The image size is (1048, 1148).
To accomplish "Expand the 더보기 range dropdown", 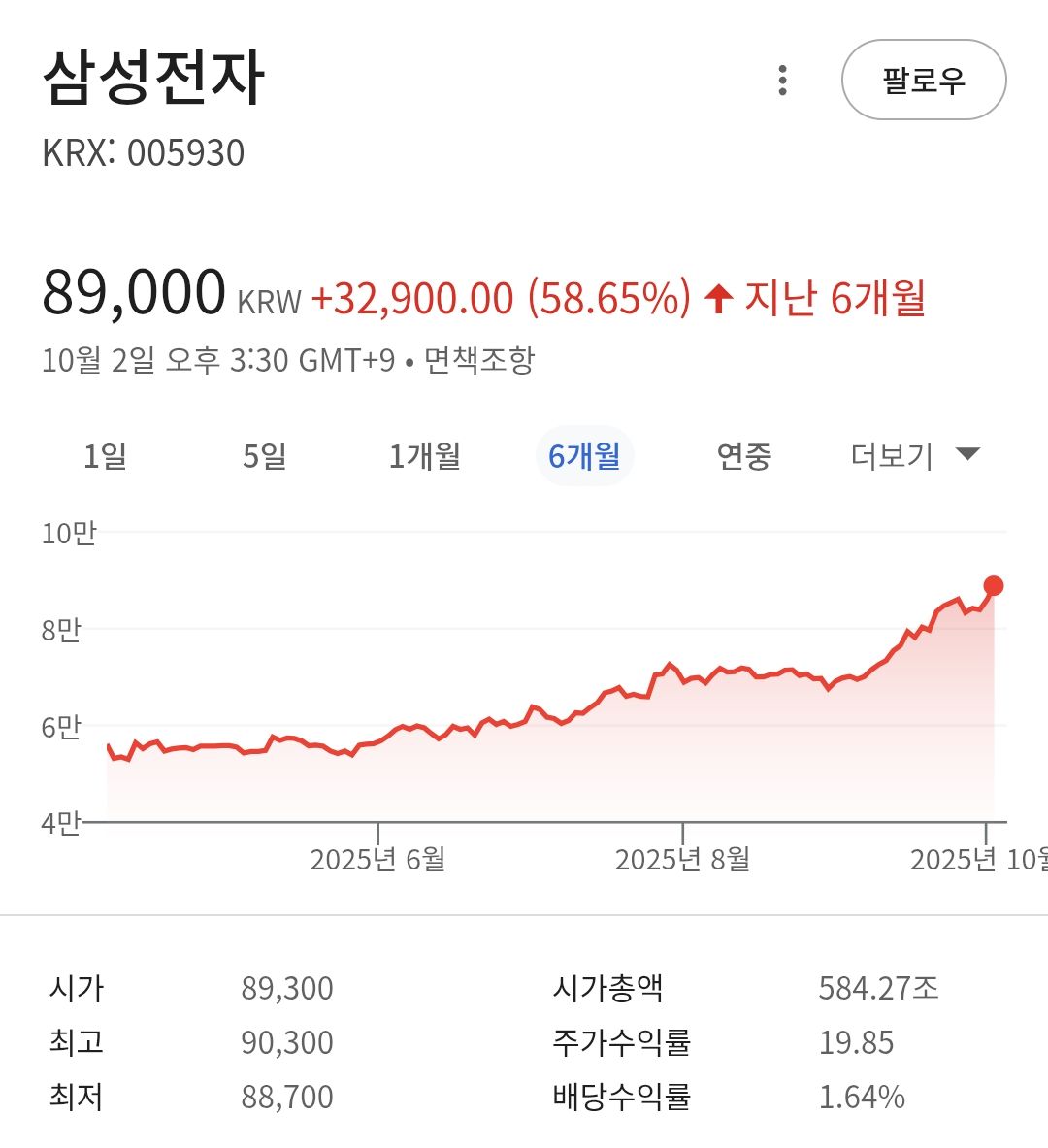I will pos(914,455).
